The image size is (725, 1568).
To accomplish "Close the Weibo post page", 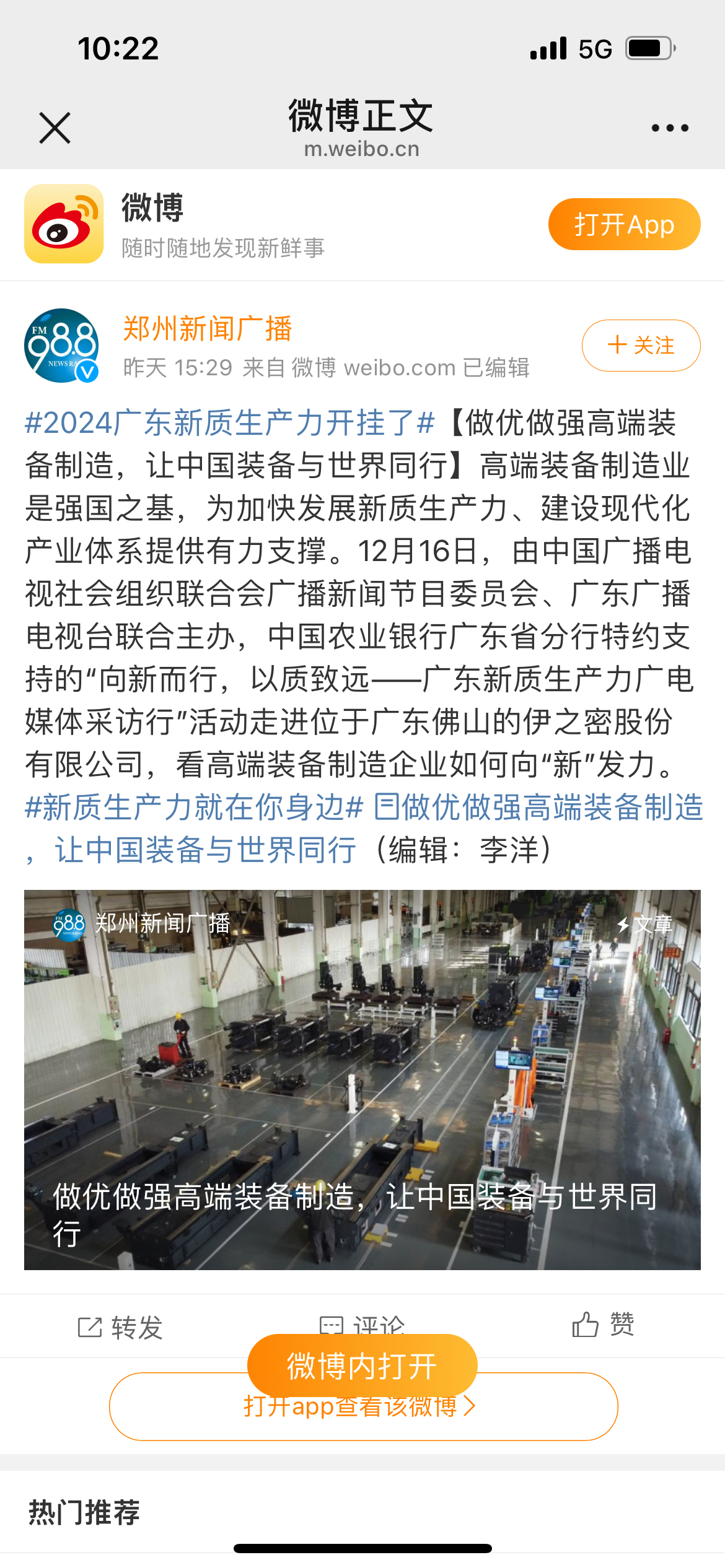I will tap(55, 128).
